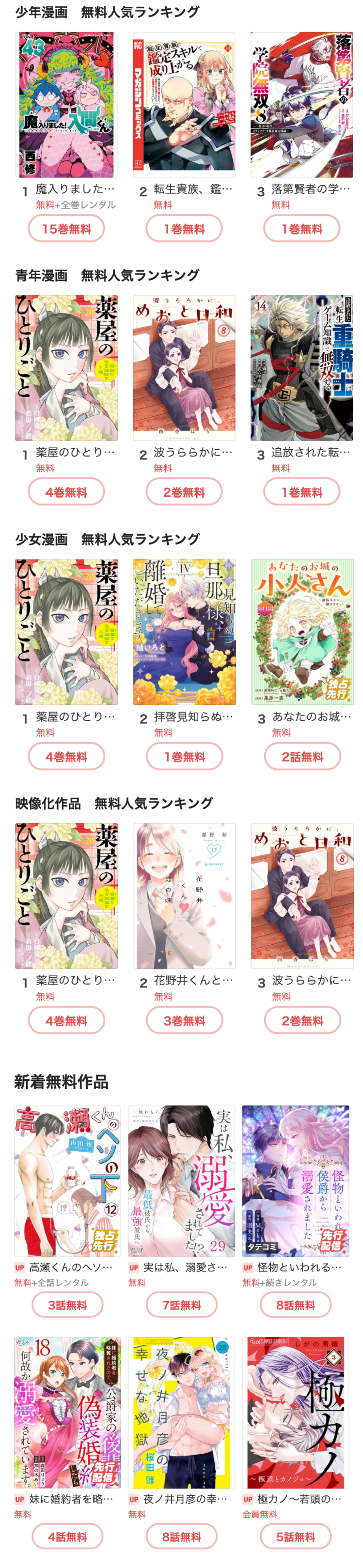Screen dimensions: 363x1568
Task: Open the 拝啓見知らぬ旦那様 cover
Action: pyautogui.click(x=184, y=632)
